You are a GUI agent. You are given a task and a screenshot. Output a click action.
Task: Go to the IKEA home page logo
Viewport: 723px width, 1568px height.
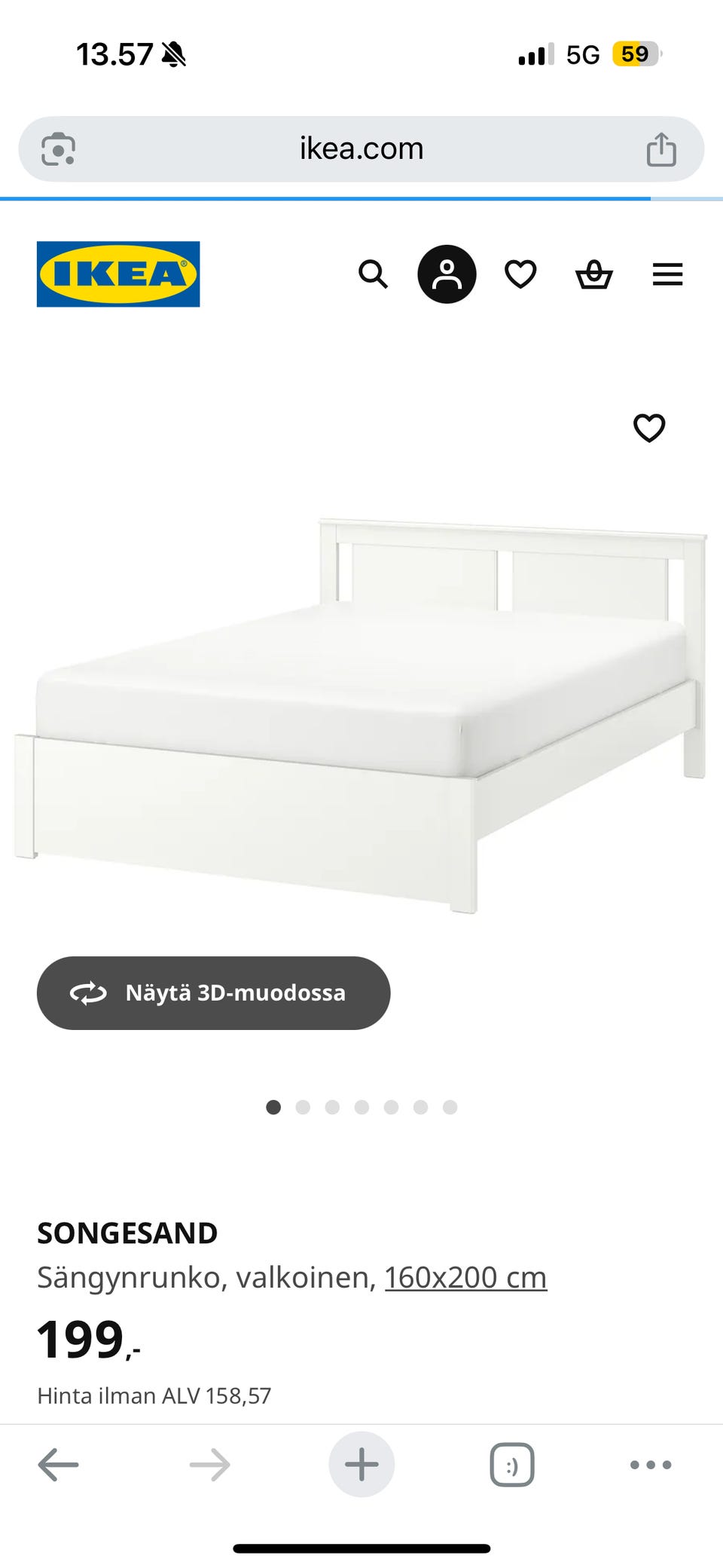pos(118,274)
